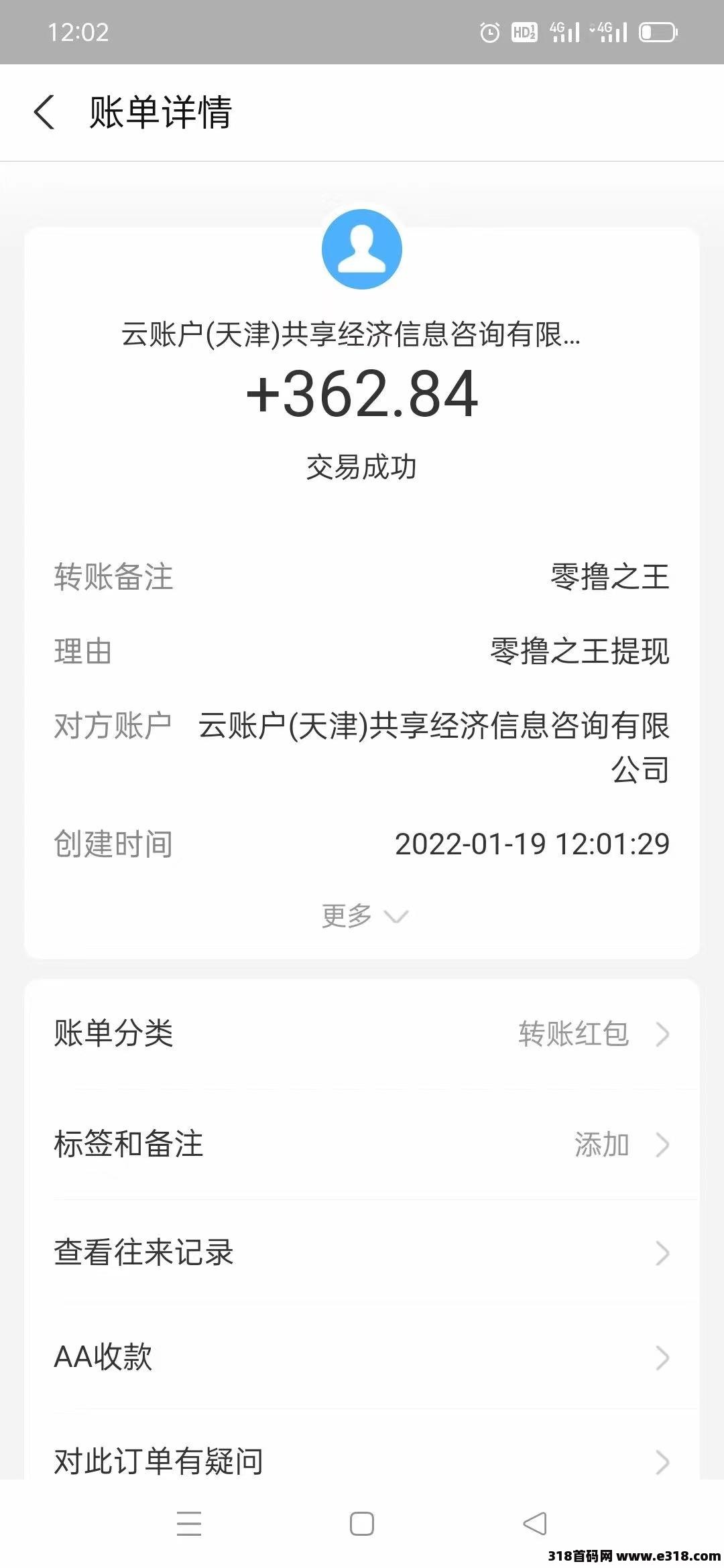Add a note via 标签和备注
This screenshot has width=724, height=1568.
point(362,1144)
